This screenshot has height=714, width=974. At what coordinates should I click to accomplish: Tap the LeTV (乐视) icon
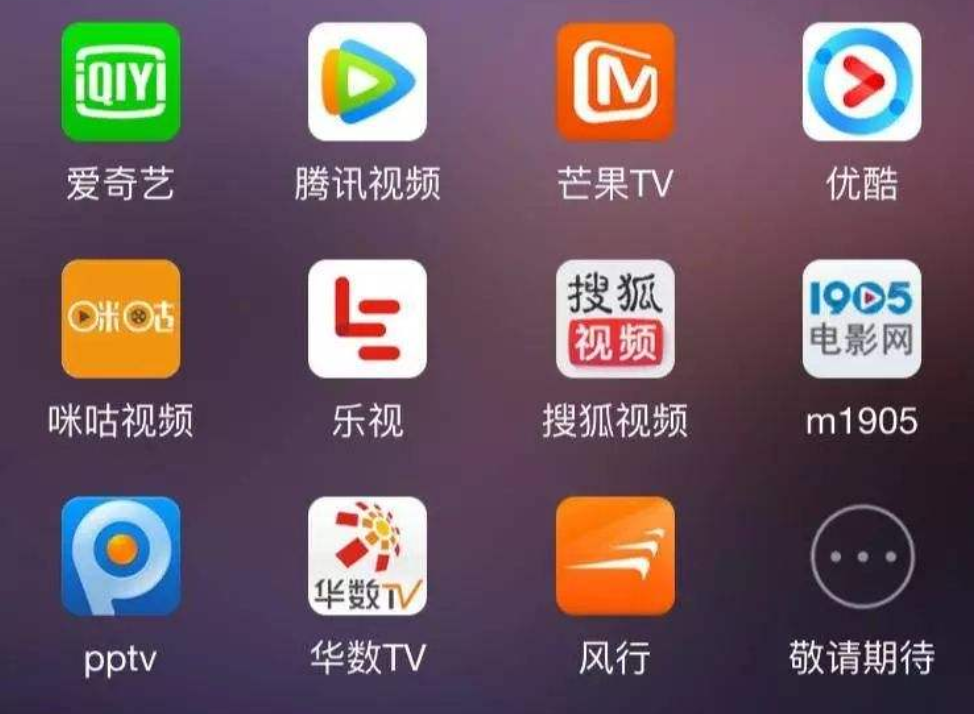coord(367,319)
